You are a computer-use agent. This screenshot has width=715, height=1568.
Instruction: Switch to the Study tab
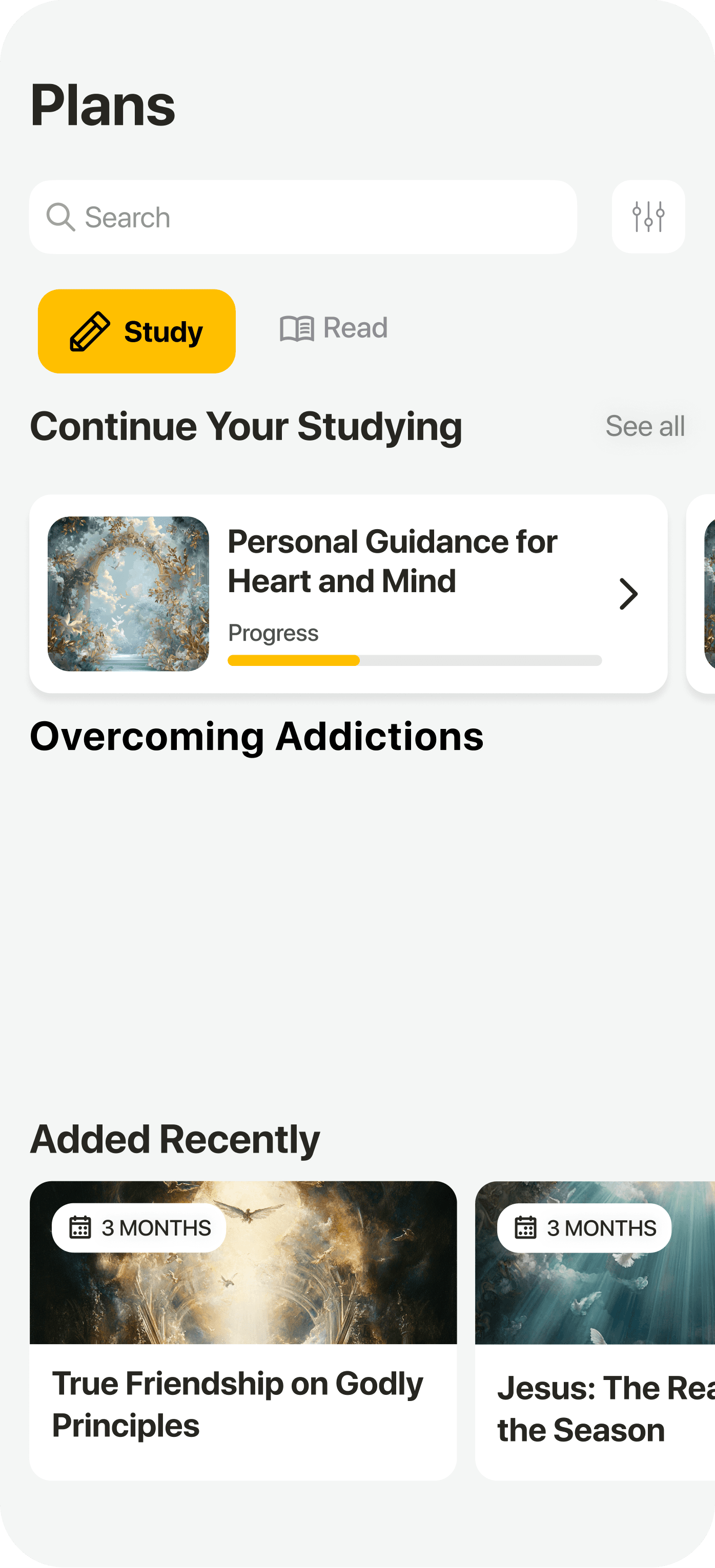click(136, 330)
